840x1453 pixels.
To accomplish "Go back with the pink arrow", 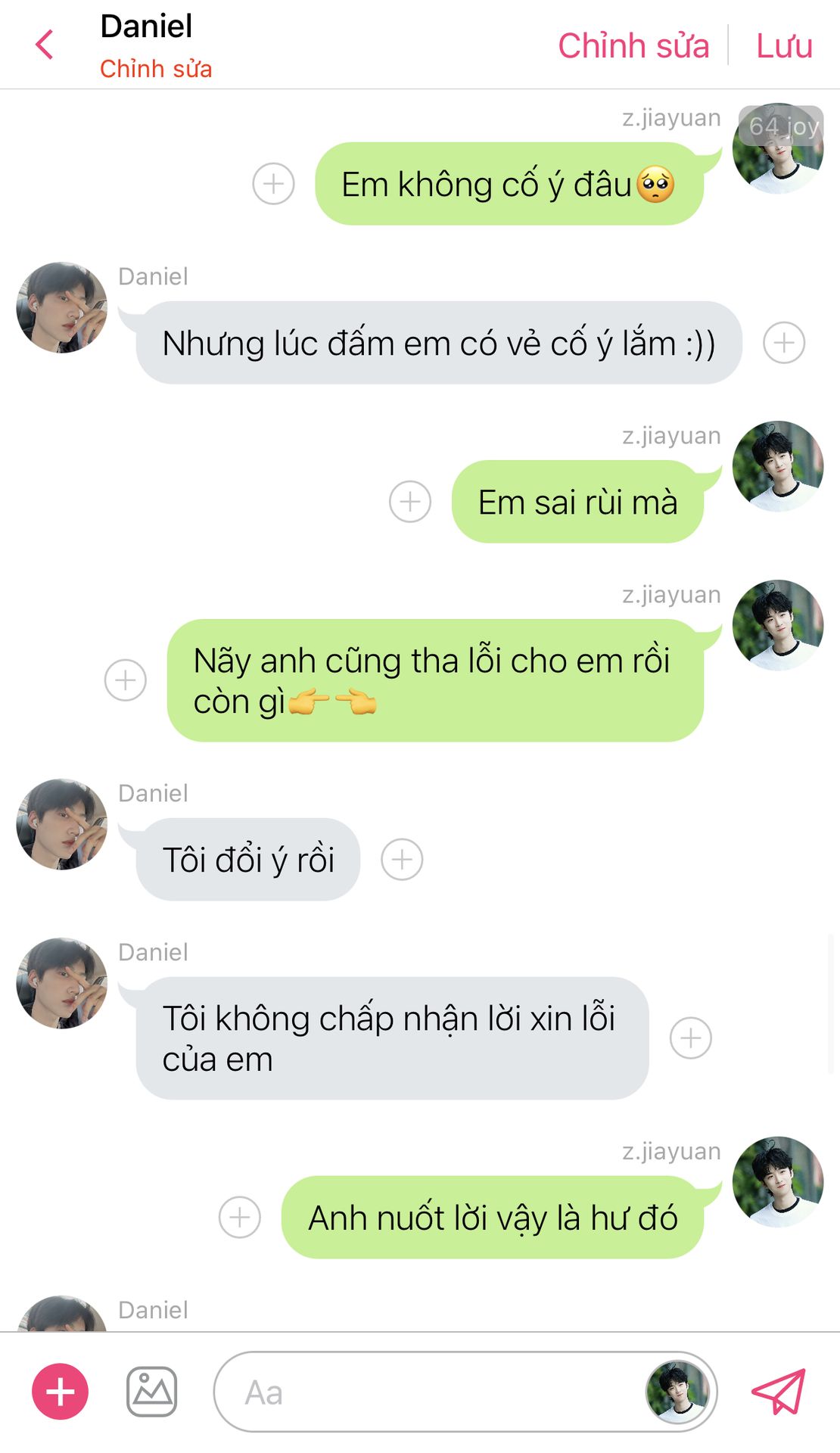I will point(45,45).
